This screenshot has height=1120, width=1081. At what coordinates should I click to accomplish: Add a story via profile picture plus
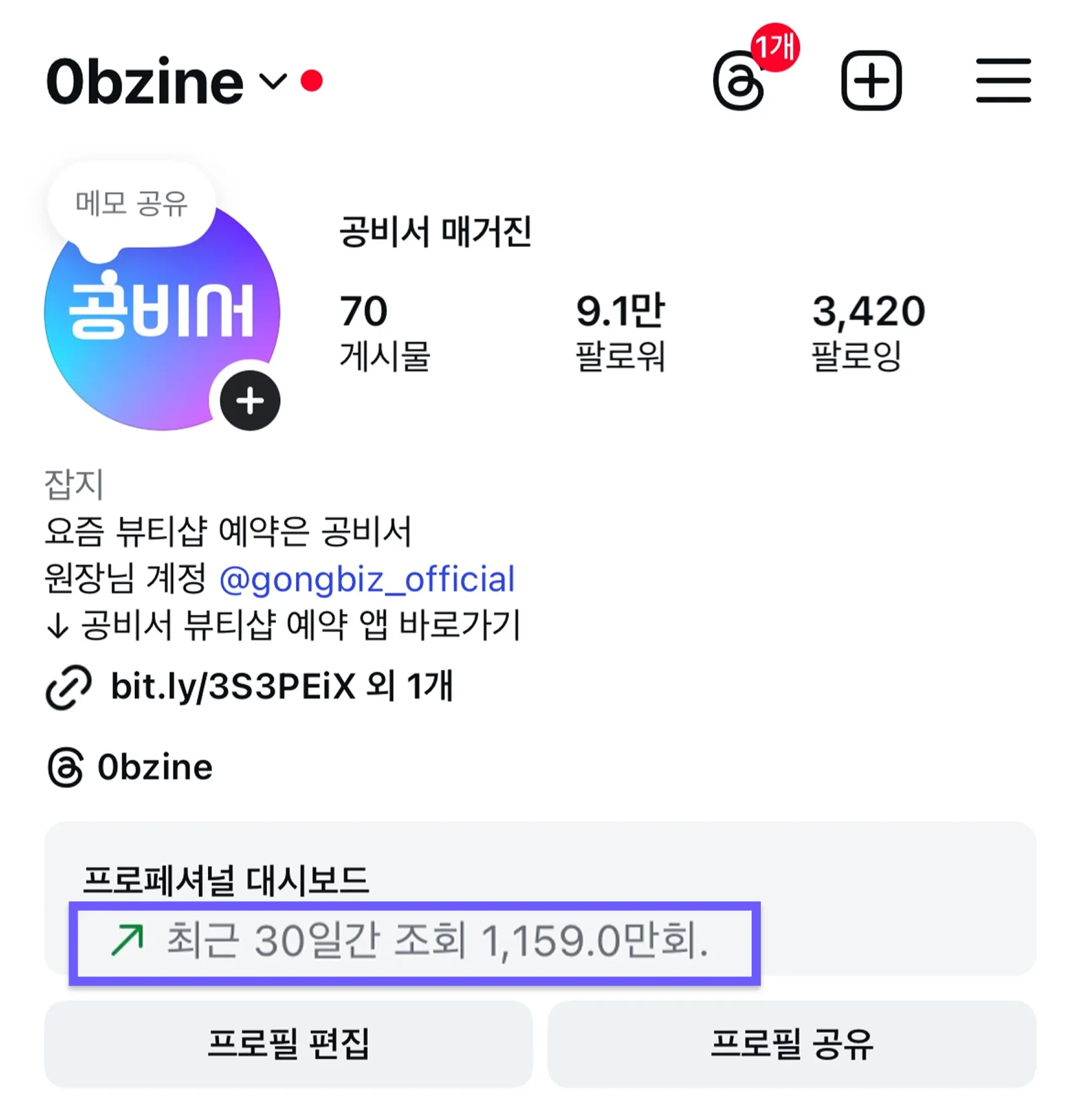click(250, 401)
